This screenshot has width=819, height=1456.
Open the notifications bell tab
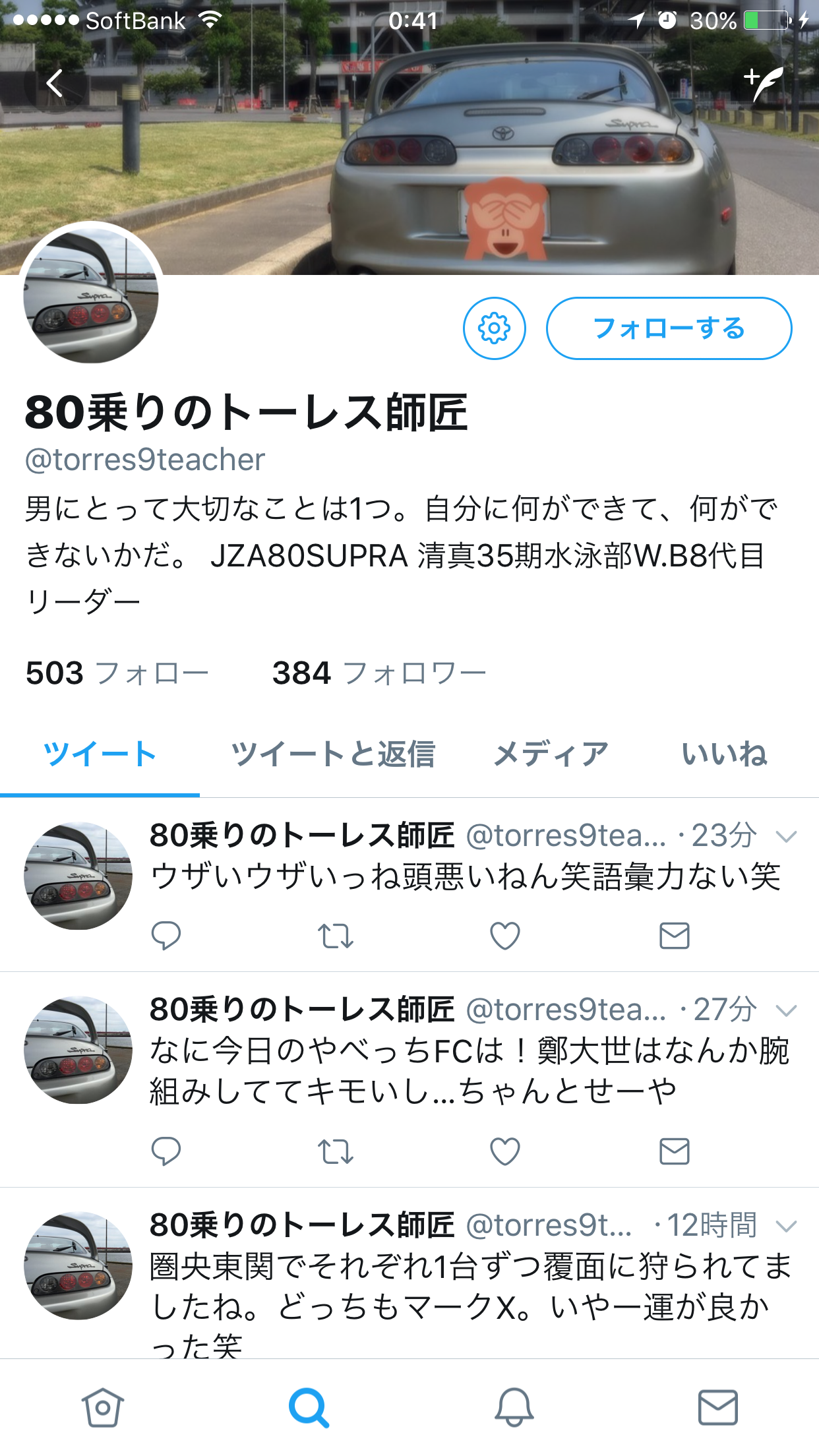tap(514, 1407)
